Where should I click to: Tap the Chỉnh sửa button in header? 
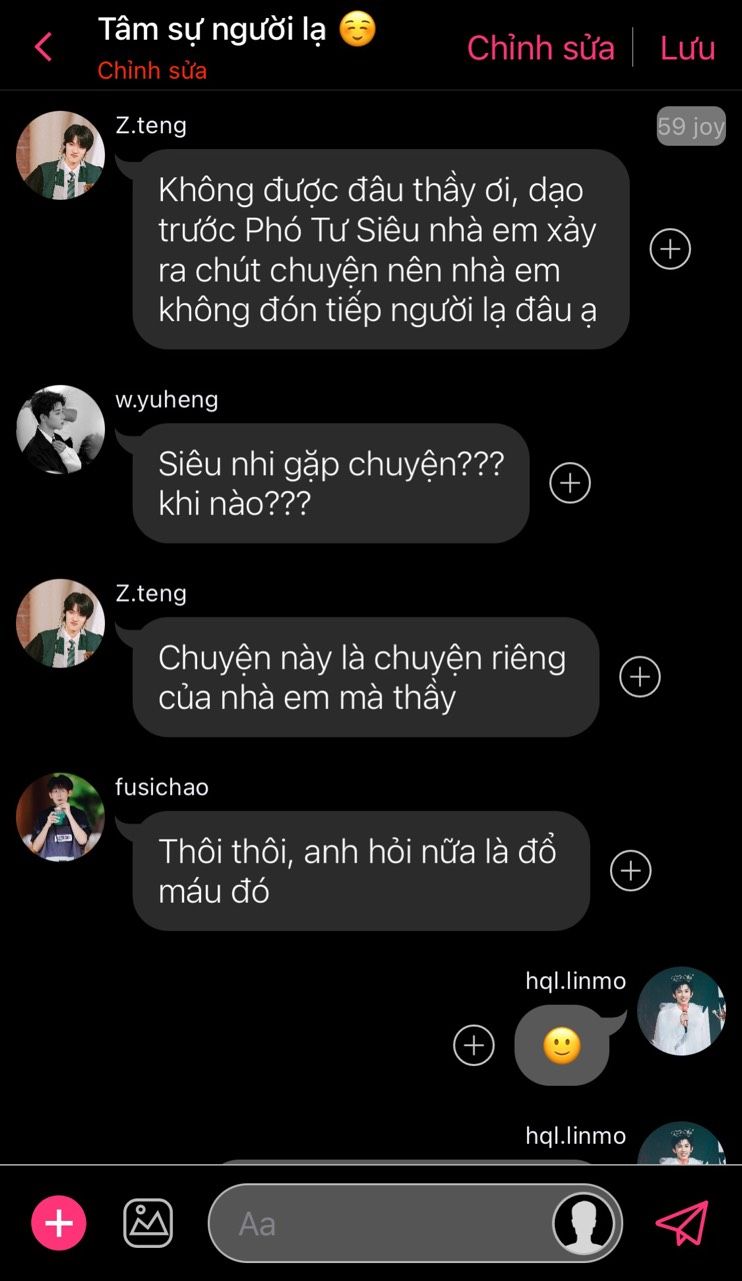coord(540,47)
